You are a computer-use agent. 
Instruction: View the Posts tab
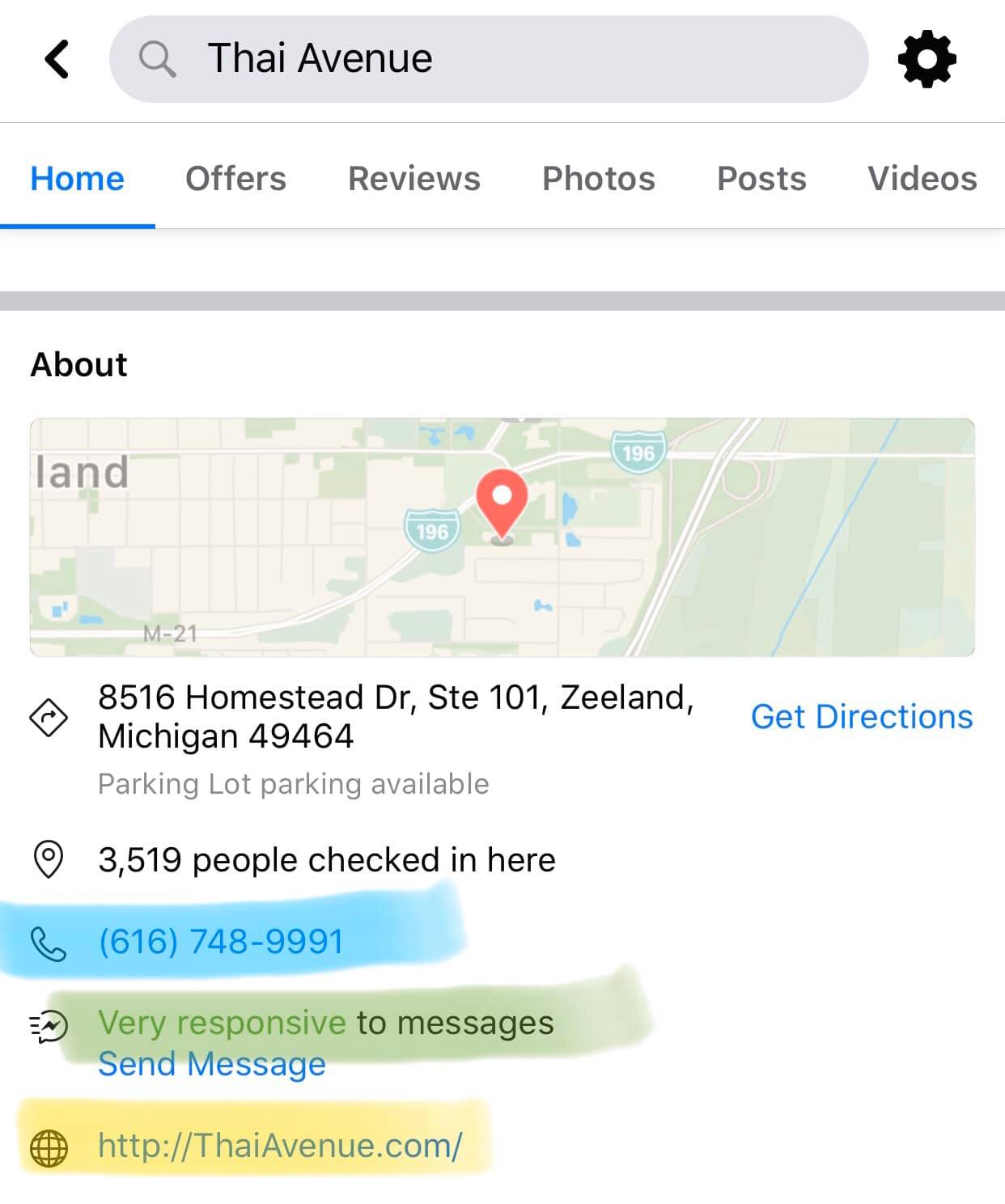click(x=761, y=179)
